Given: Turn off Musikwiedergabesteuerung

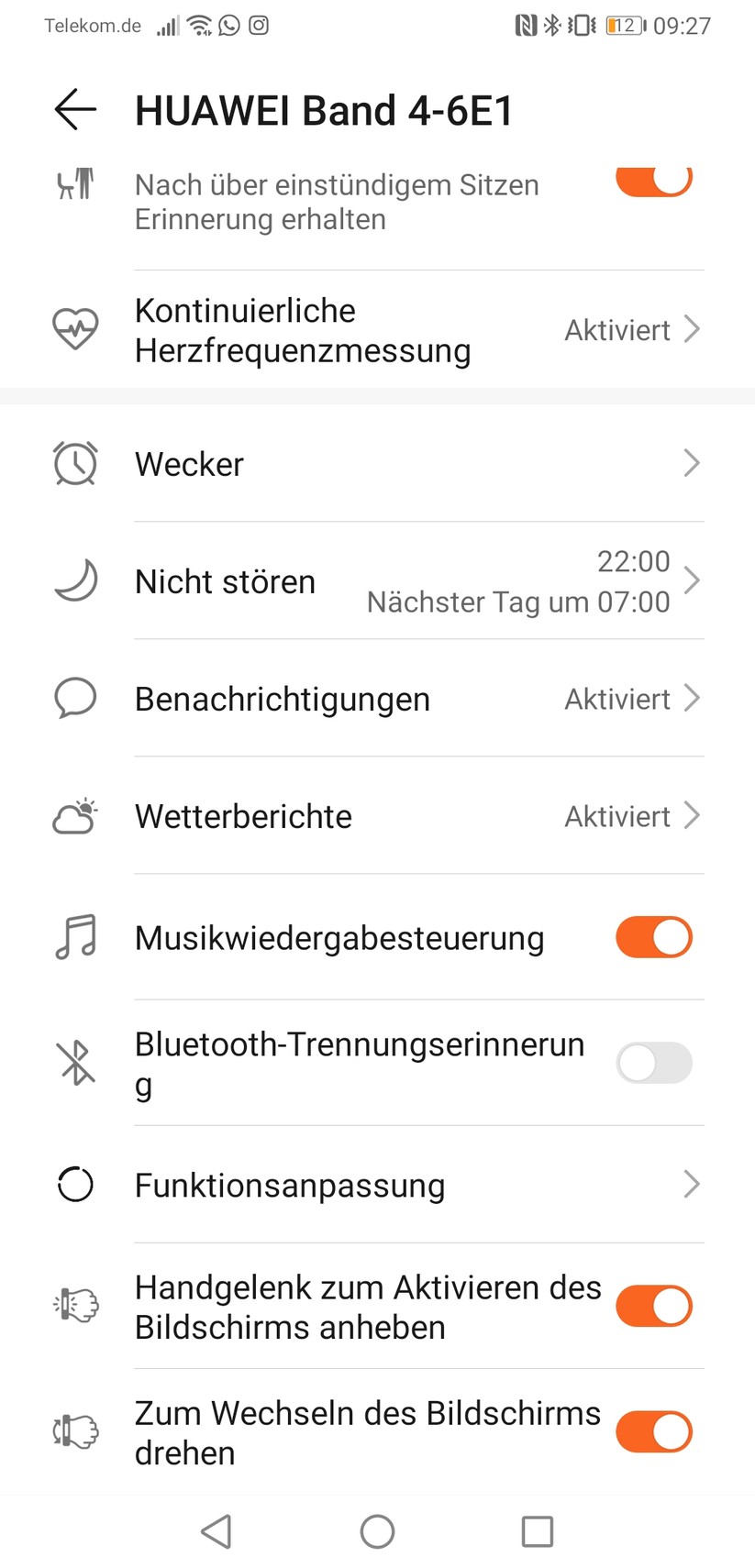Looking at the screenshot, I should [x=653, y=937].
